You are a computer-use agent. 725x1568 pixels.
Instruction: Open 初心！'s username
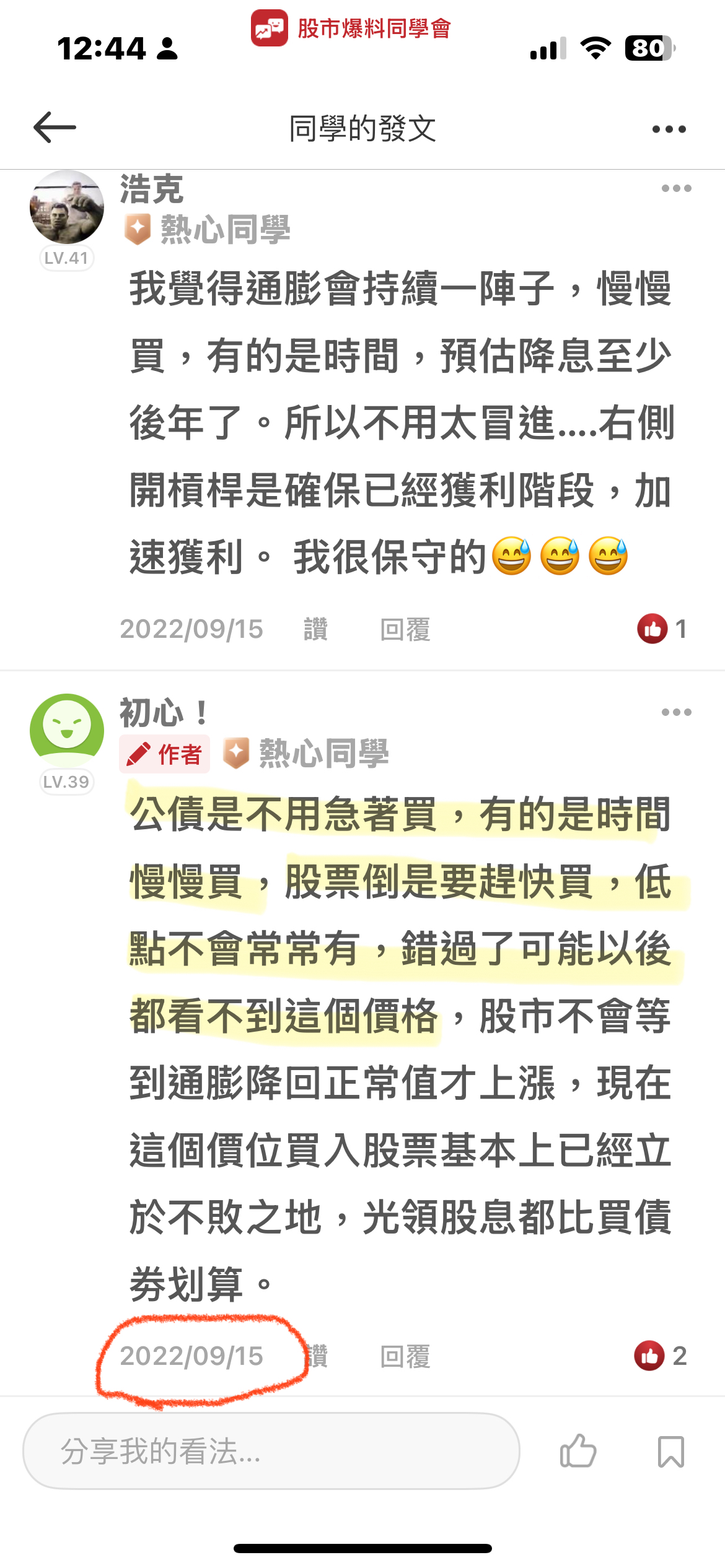164,713
